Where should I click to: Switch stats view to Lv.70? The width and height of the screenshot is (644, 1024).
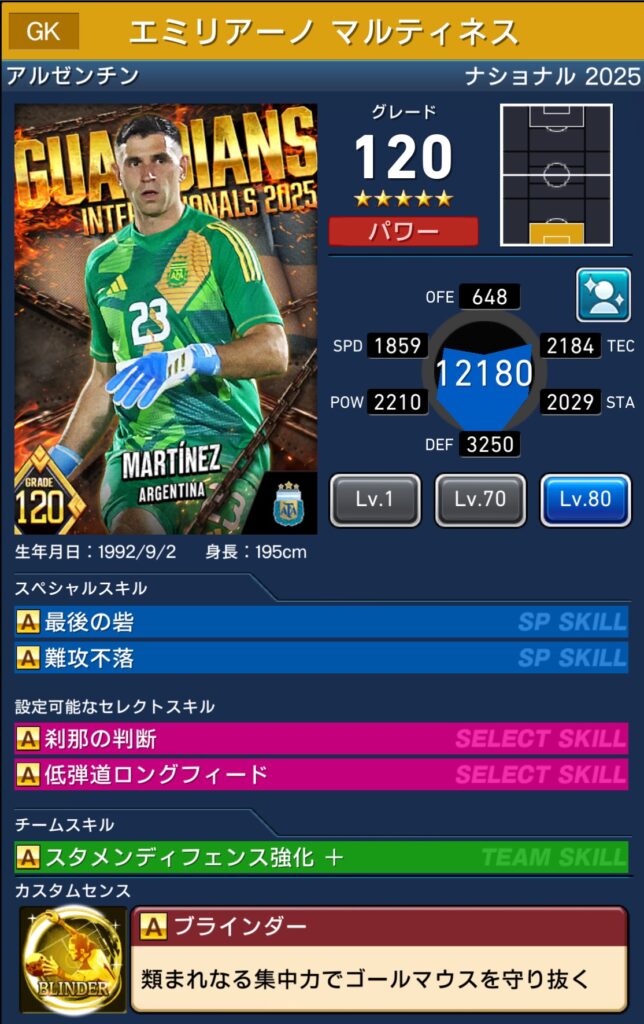click(x=480, y=499)
